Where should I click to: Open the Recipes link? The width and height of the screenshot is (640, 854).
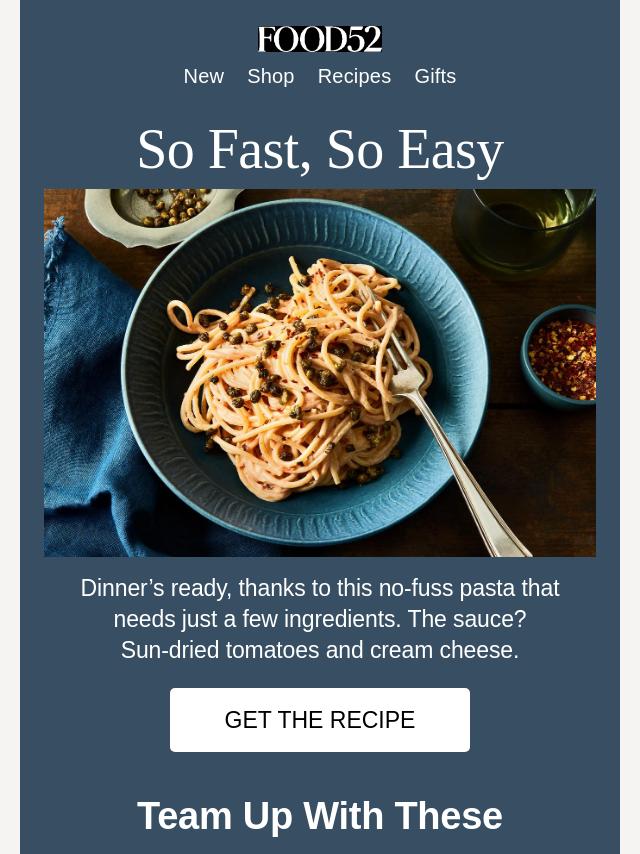click(x=354, y=77)
